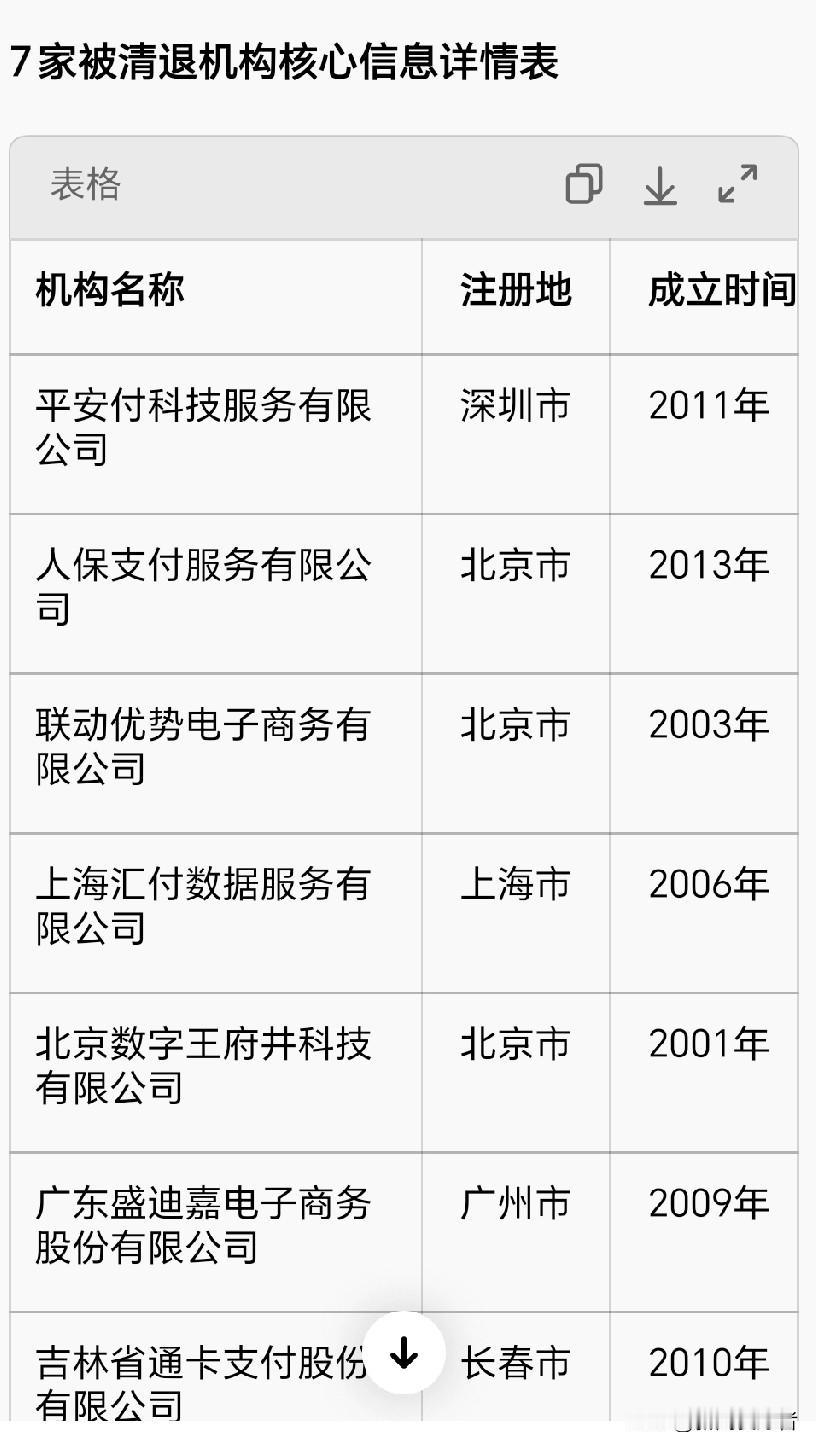The width and height of the screenshot is (816, 1449).
Task: Tap the 深圳市 registration cell
Action: click(x=515, y=407)
